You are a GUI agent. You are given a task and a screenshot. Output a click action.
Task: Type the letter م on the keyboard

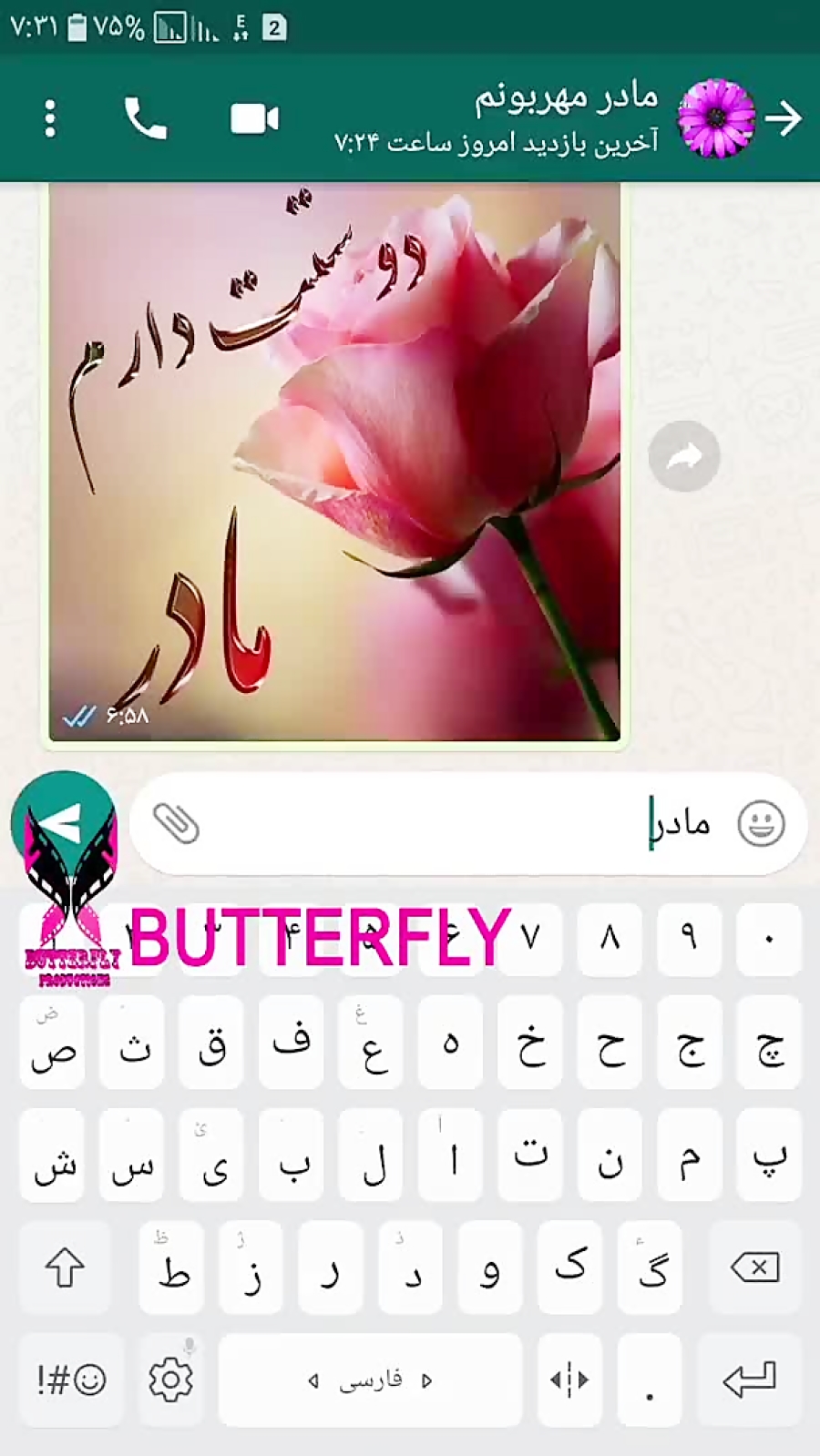[690, 1156]
